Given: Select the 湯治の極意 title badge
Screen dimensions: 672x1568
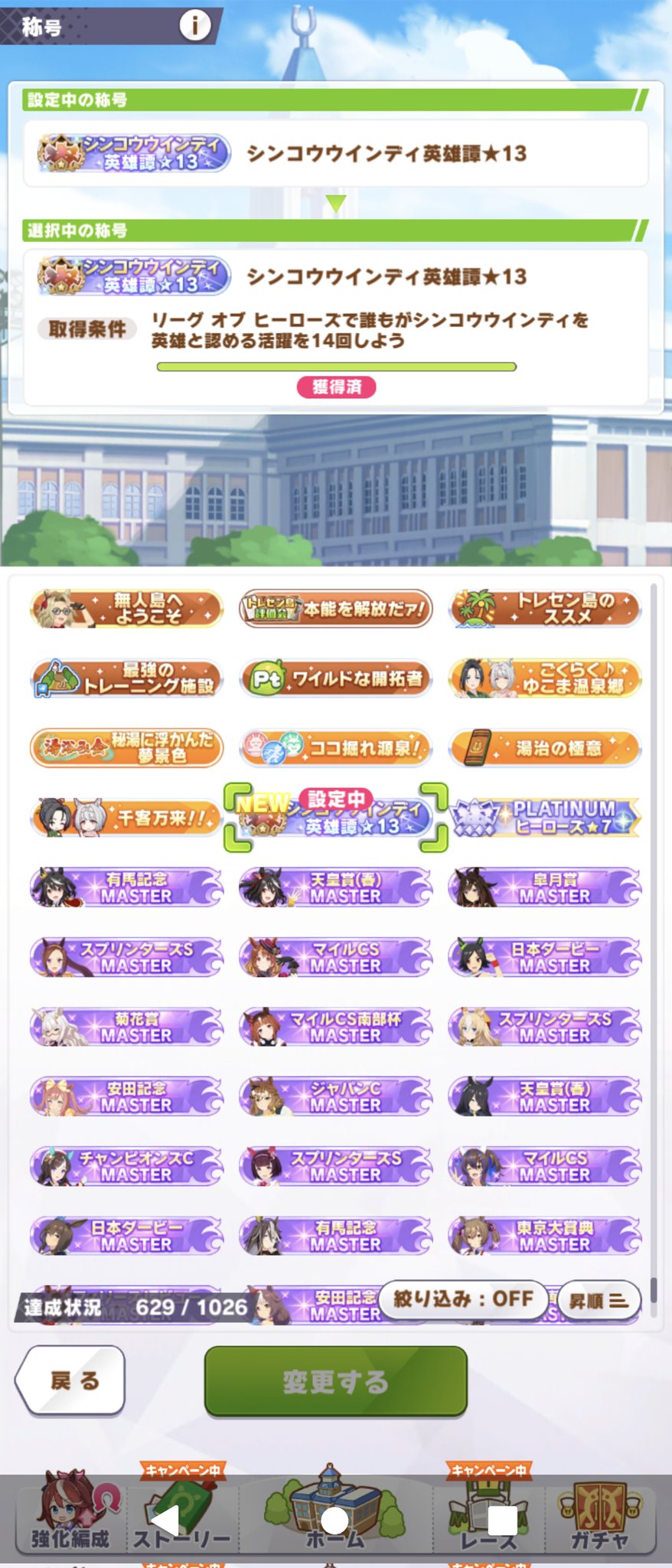Looking at the screenshot, I should pyautogui.click(x=545, y=748).
